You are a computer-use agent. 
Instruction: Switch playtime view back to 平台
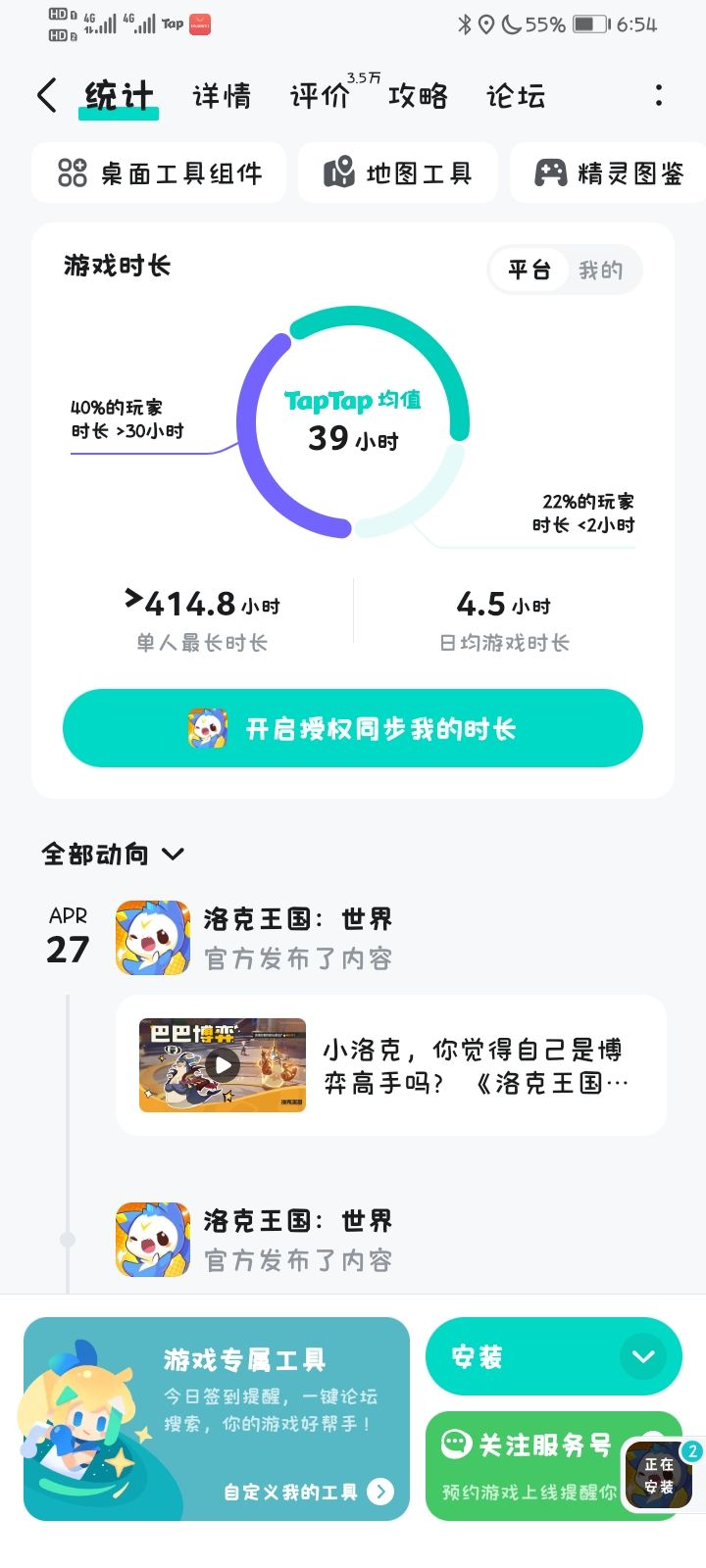click(x=531, y=269)
